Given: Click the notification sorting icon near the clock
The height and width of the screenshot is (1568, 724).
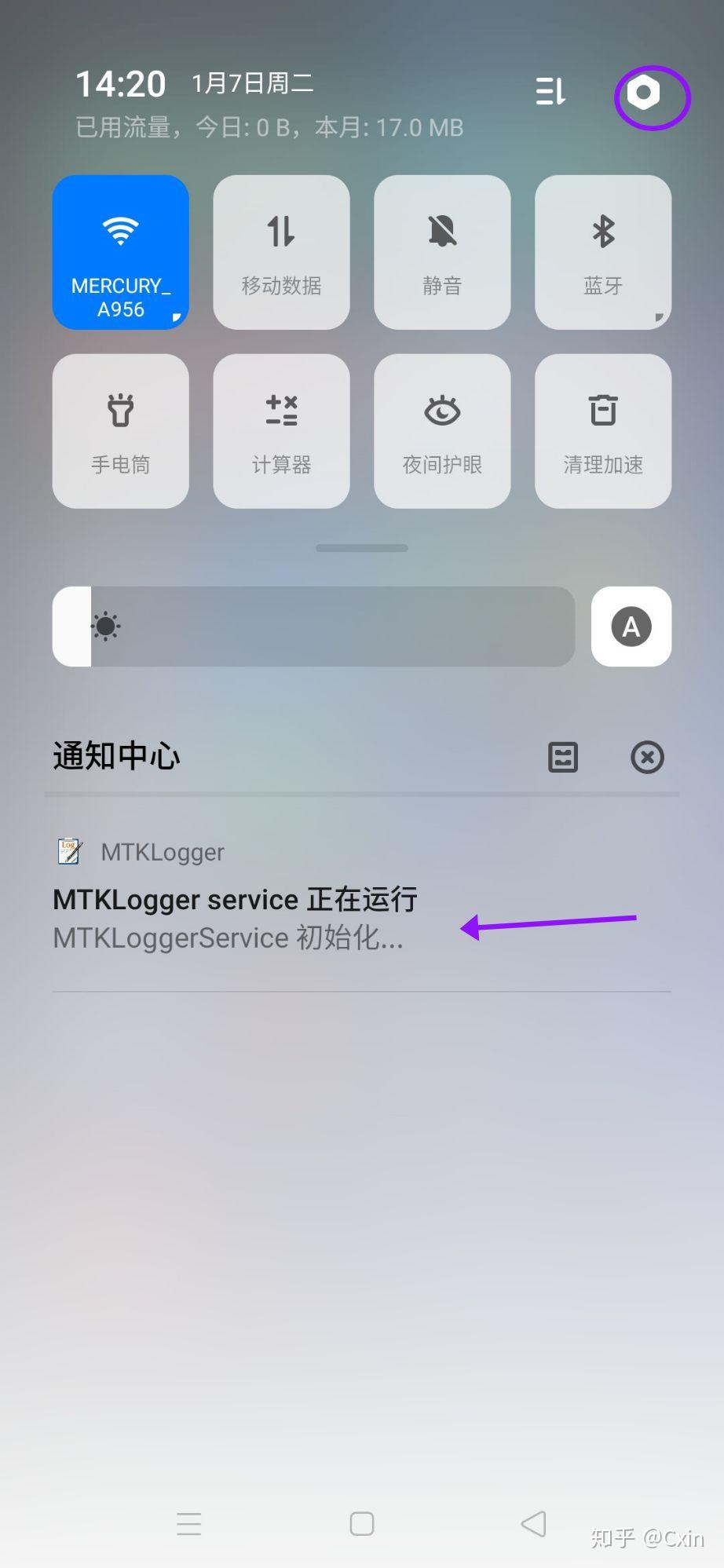Looking at the screenshot, I should pos(550,92).
